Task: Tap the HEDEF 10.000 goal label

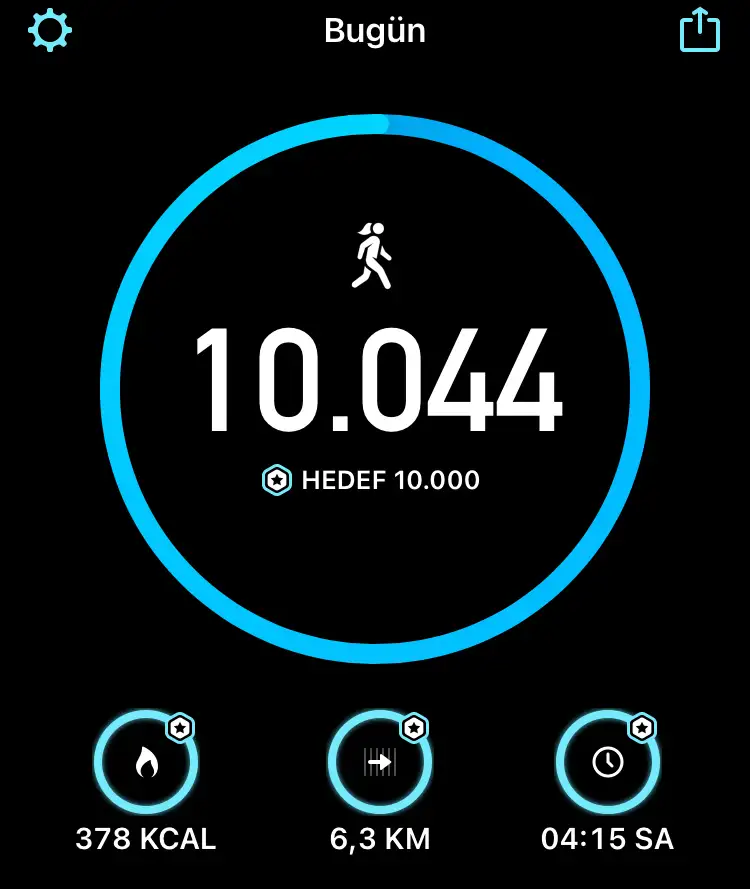Action: coord(372,481)
